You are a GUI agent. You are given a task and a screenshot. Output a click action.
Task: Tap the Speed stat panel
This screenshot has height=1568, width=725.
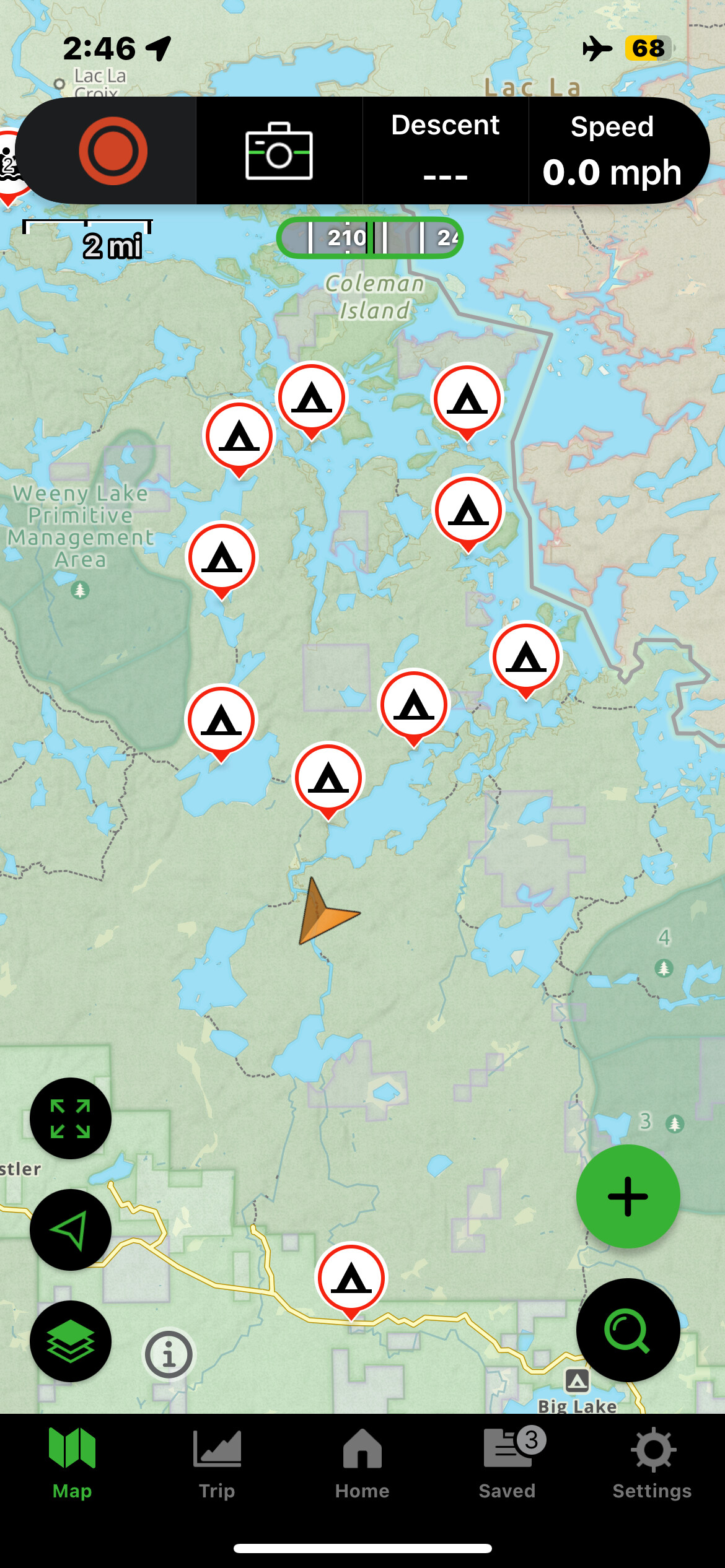pyautogui.click(x=612, y=151)
